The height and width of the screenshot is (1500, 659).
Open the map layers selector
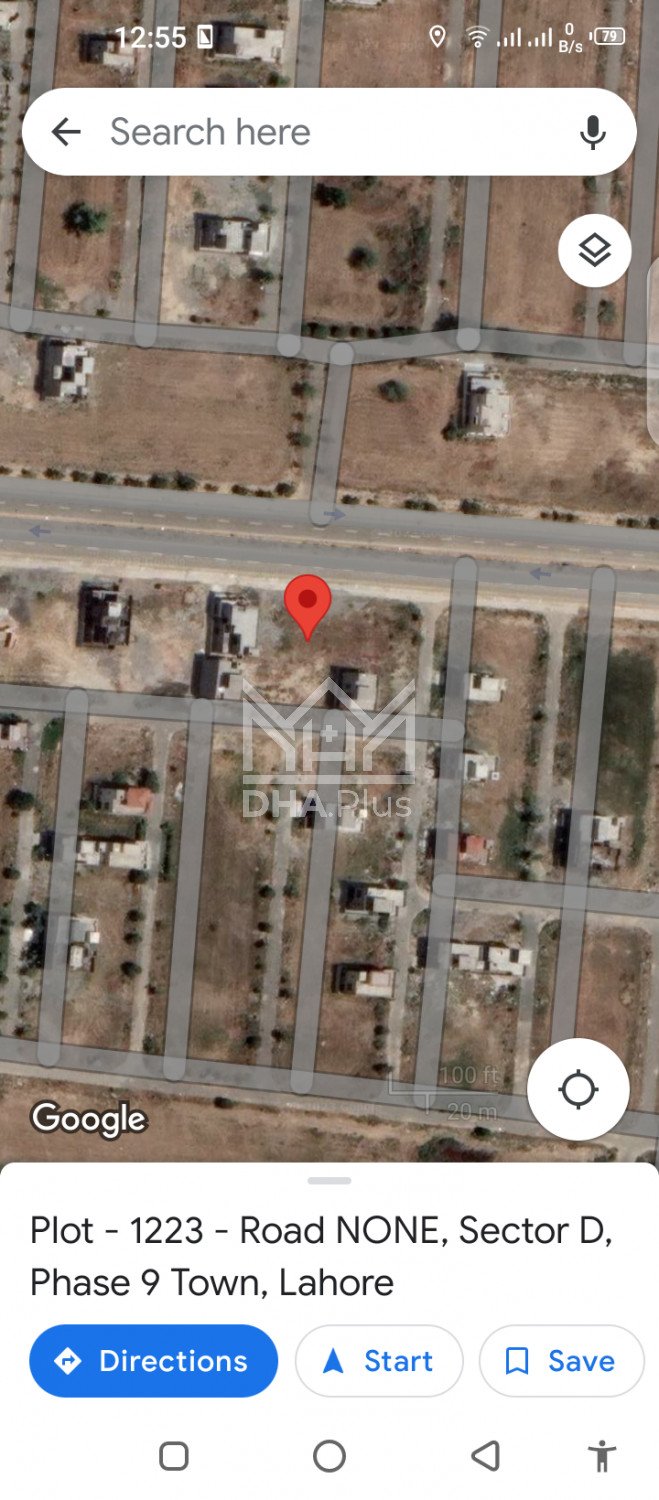pyautogui.click(x=594, y=251)
